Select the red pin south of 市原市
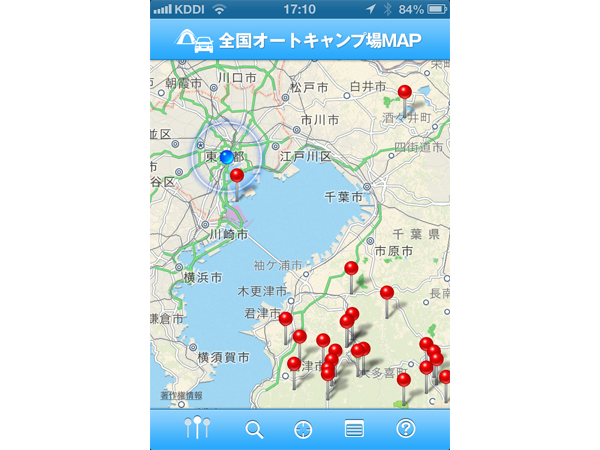 point(387,293)
